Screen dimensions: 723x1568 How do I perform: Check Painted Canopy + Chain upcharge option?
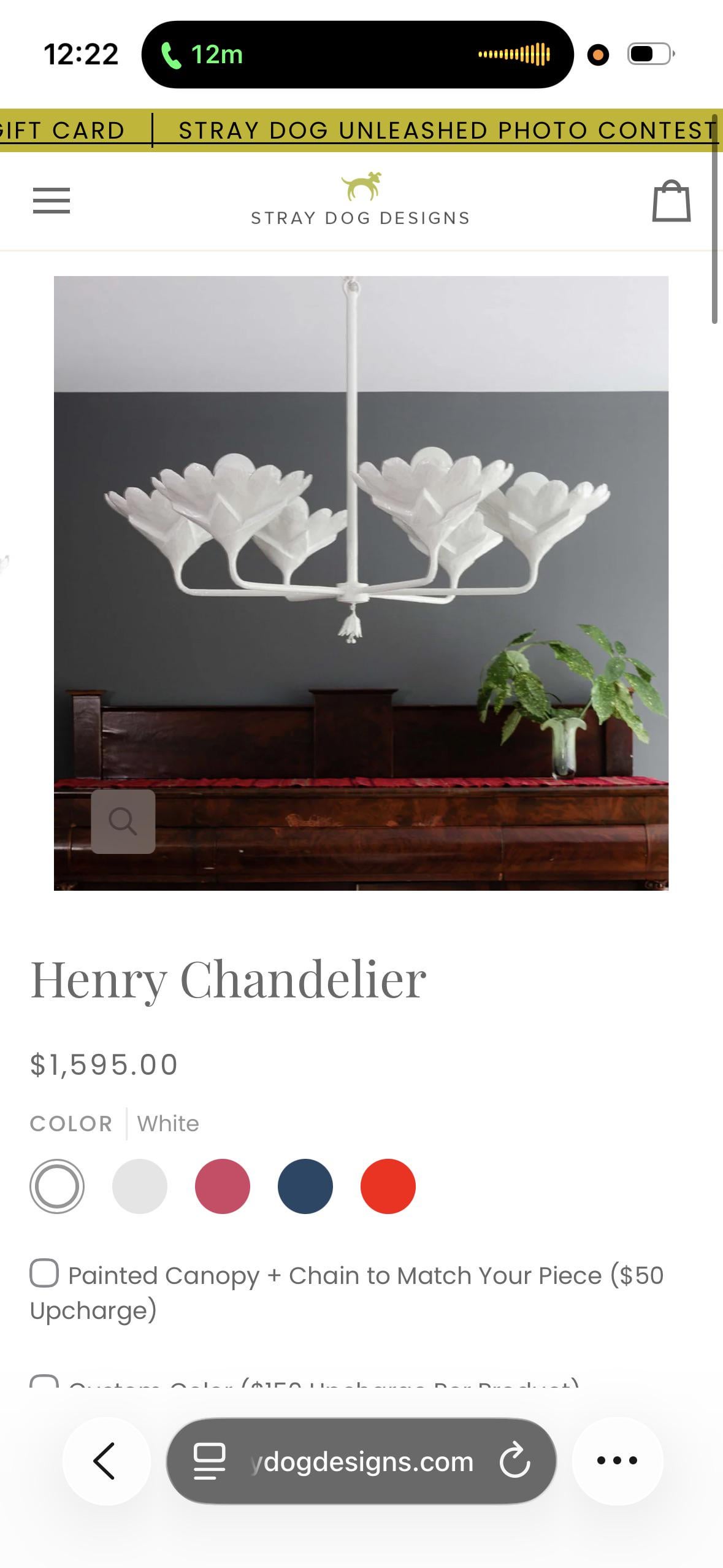(x=44, y=1273)
